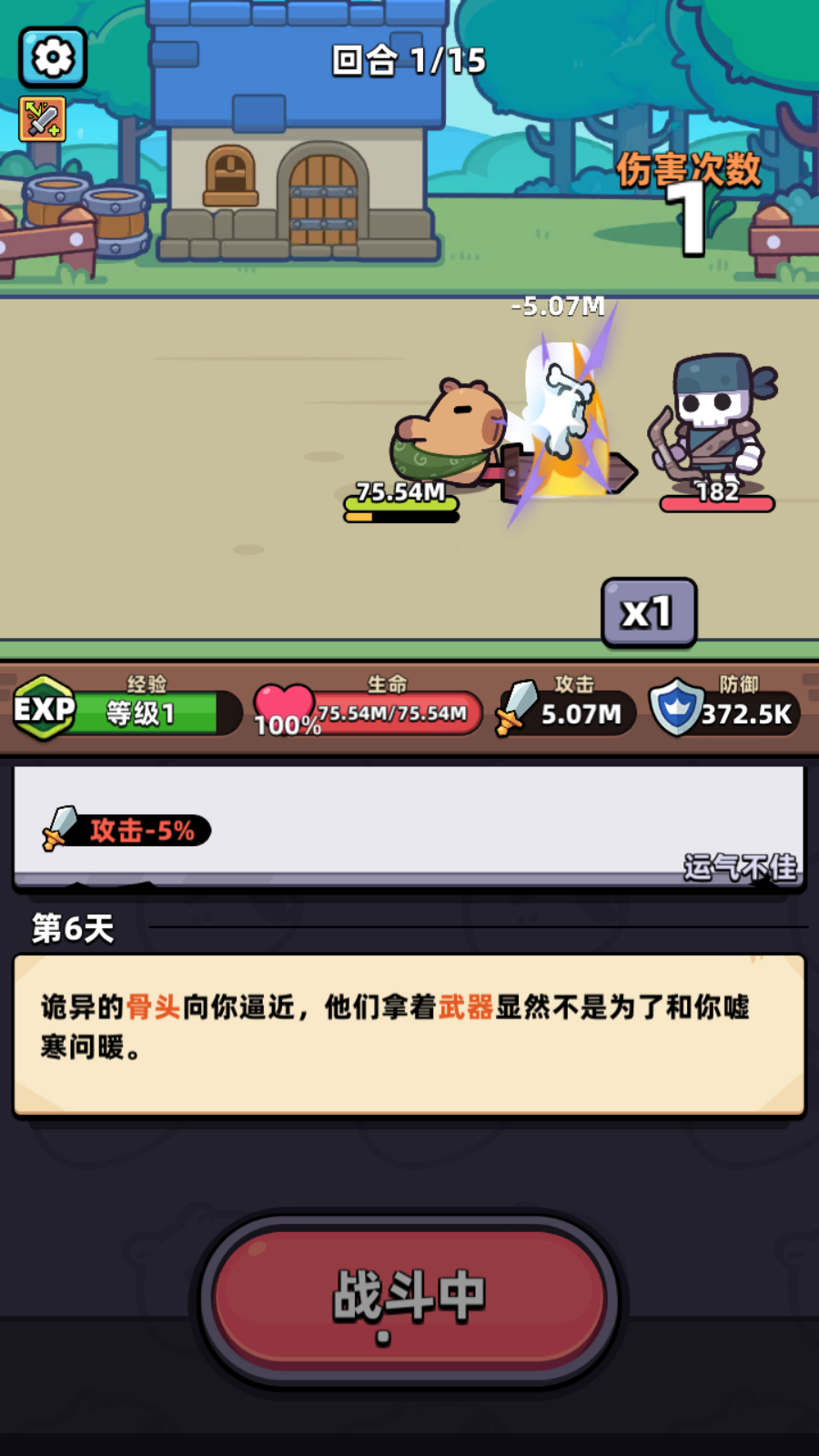Open the settings gear
Screen dimensions: 819x1456
[53, 58]
